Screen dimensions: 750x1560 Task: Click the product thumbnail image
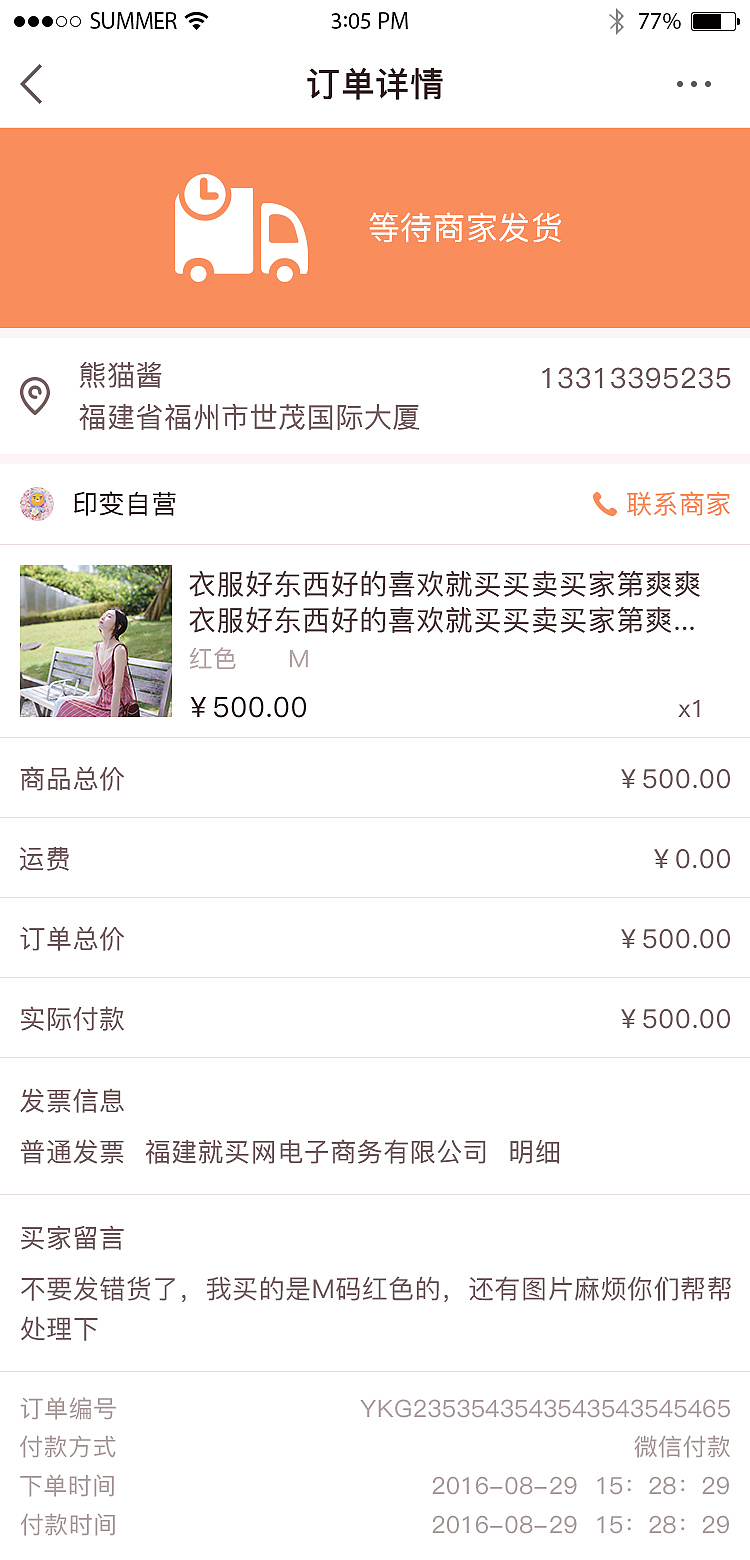coord(95,640)
